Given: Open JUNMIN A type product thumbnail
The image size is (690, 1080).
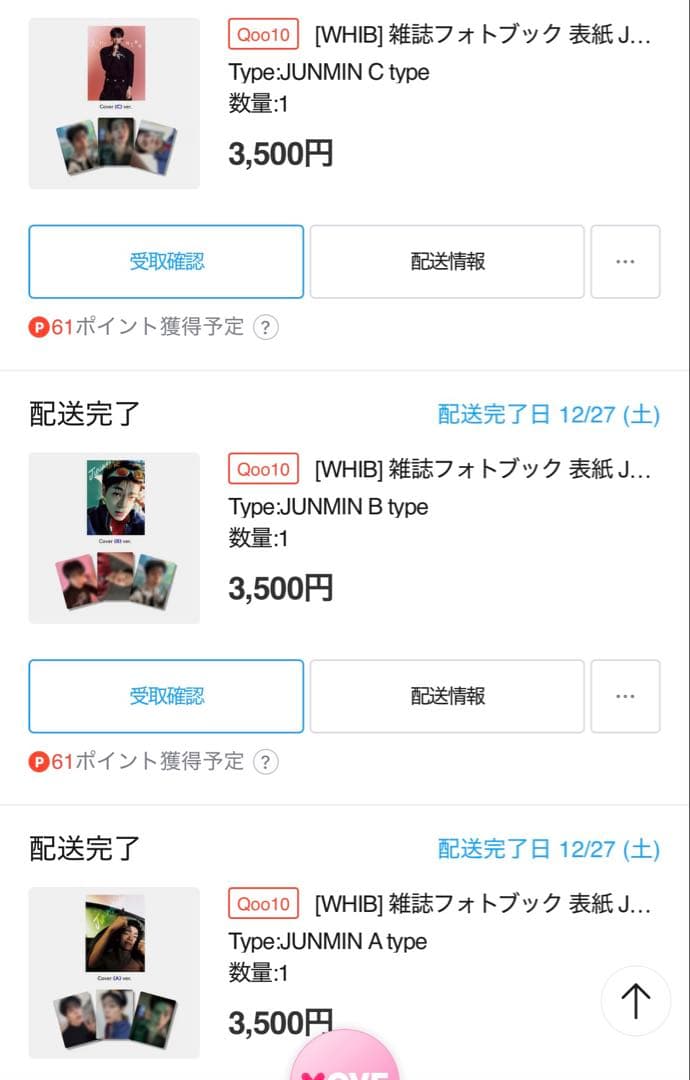Looking at the screenshot, I should click(x=114, y=972).
